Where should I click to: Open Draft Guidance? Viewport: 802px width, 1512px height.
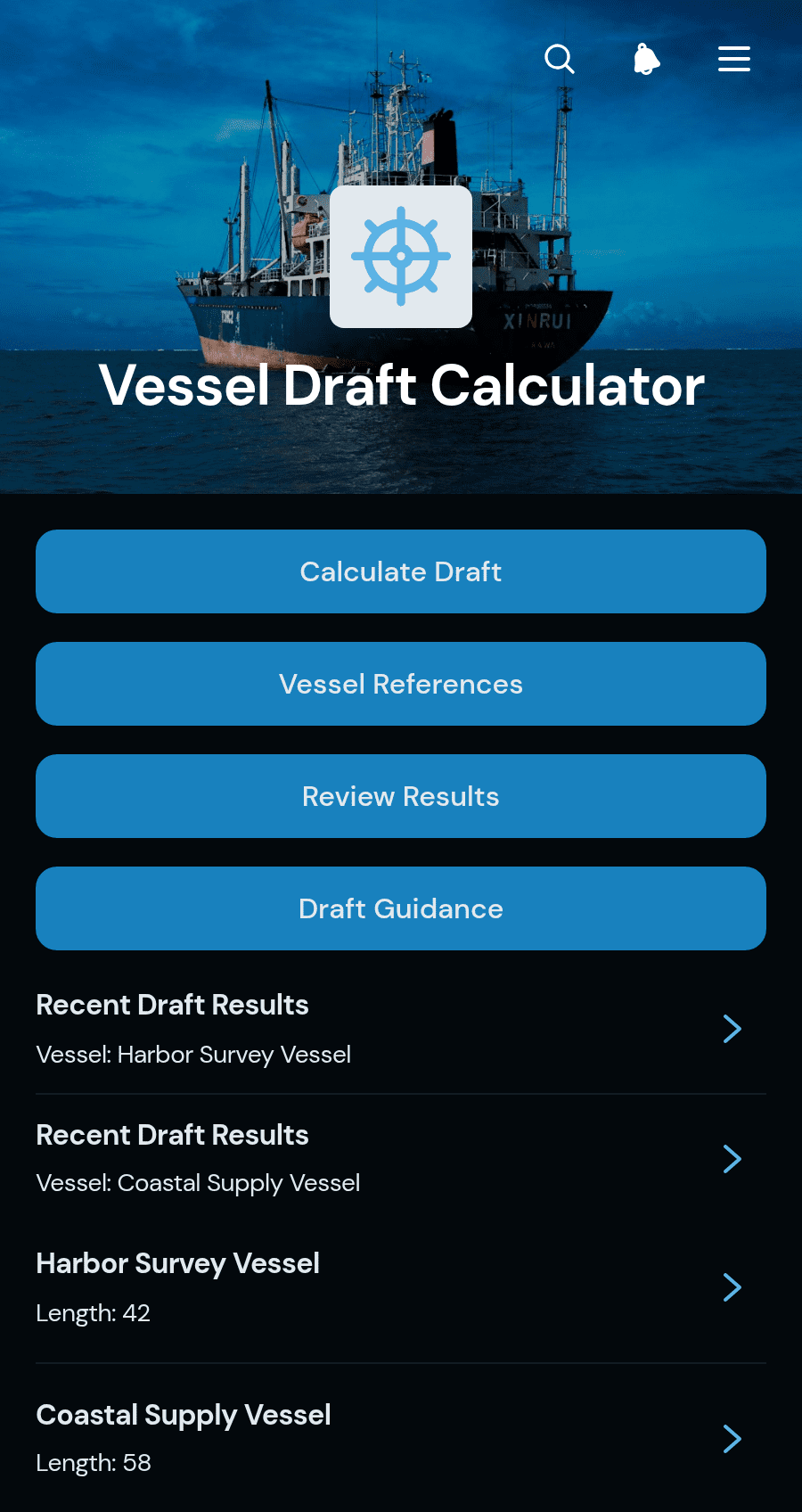[401, 908]
